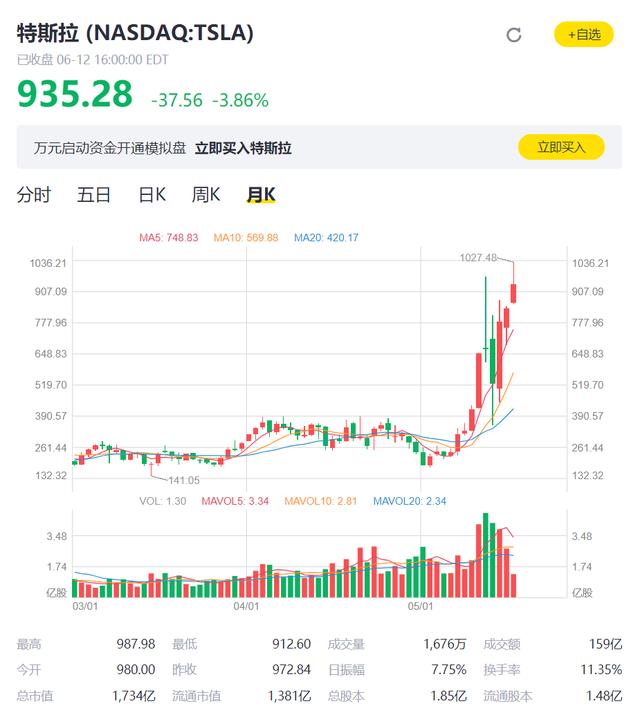Select the 周K weekly chart tab
640x717 pixels.
206,195
